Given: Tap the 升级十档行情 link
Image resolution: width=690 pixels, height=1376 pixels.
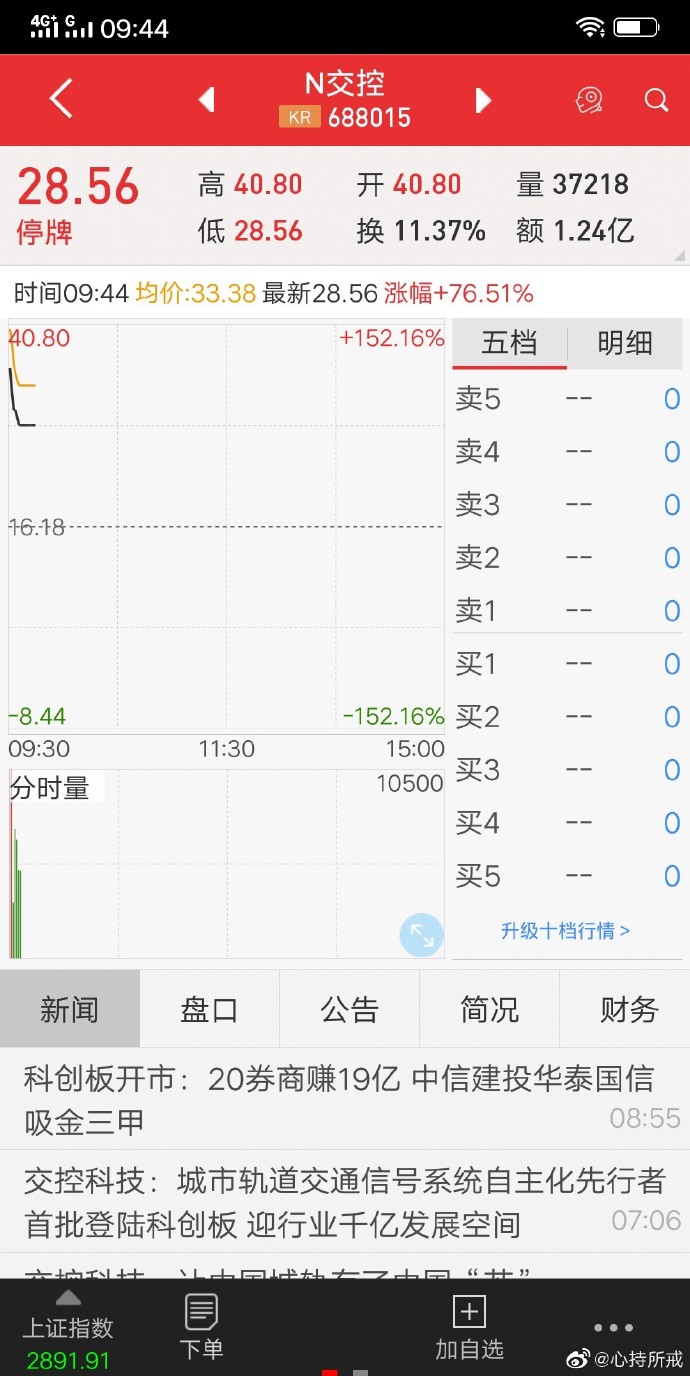Looking at the screenshot, I should click(x=565, y=931).
